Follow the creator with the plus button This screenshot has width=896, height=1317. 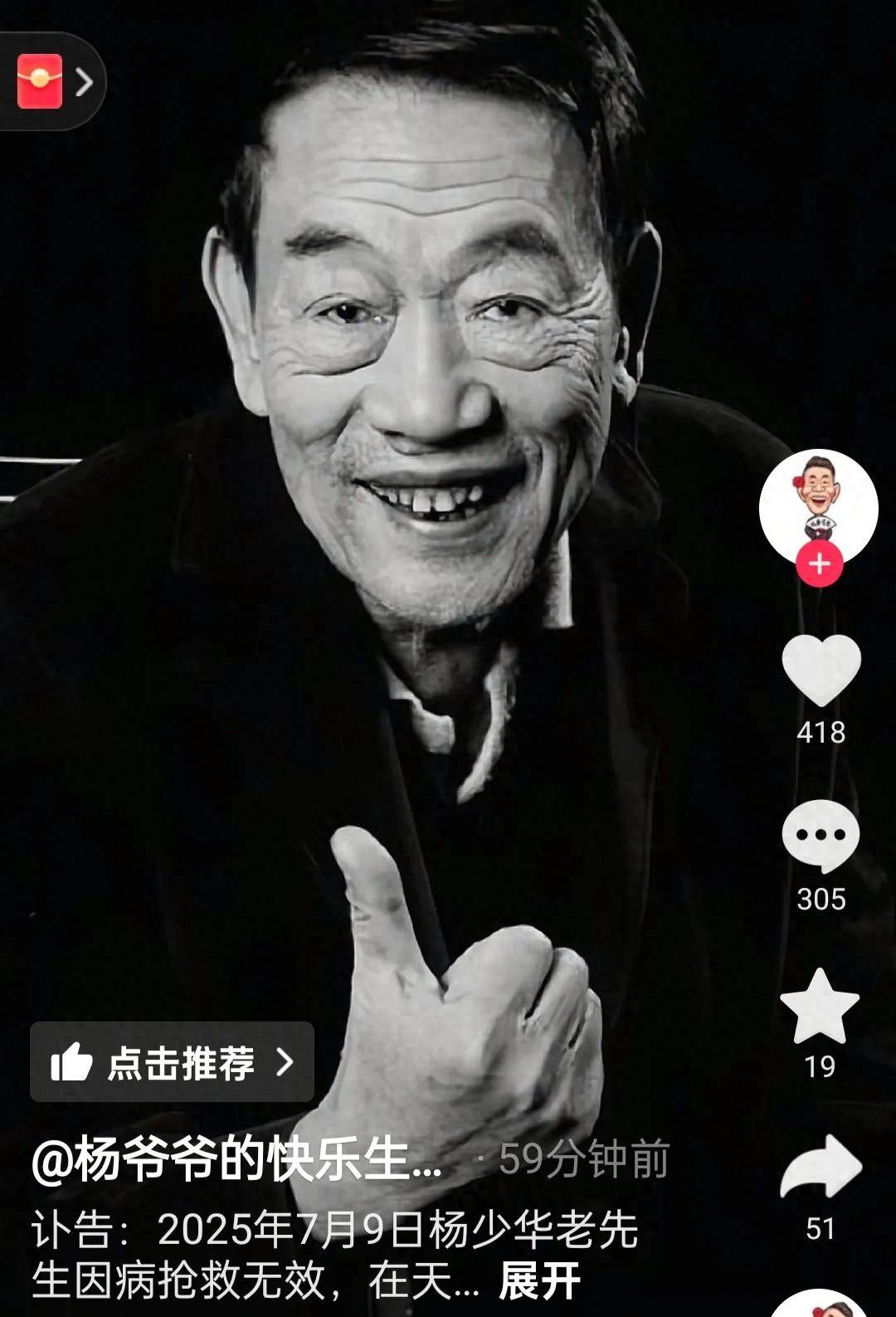[x=820, y=564]
